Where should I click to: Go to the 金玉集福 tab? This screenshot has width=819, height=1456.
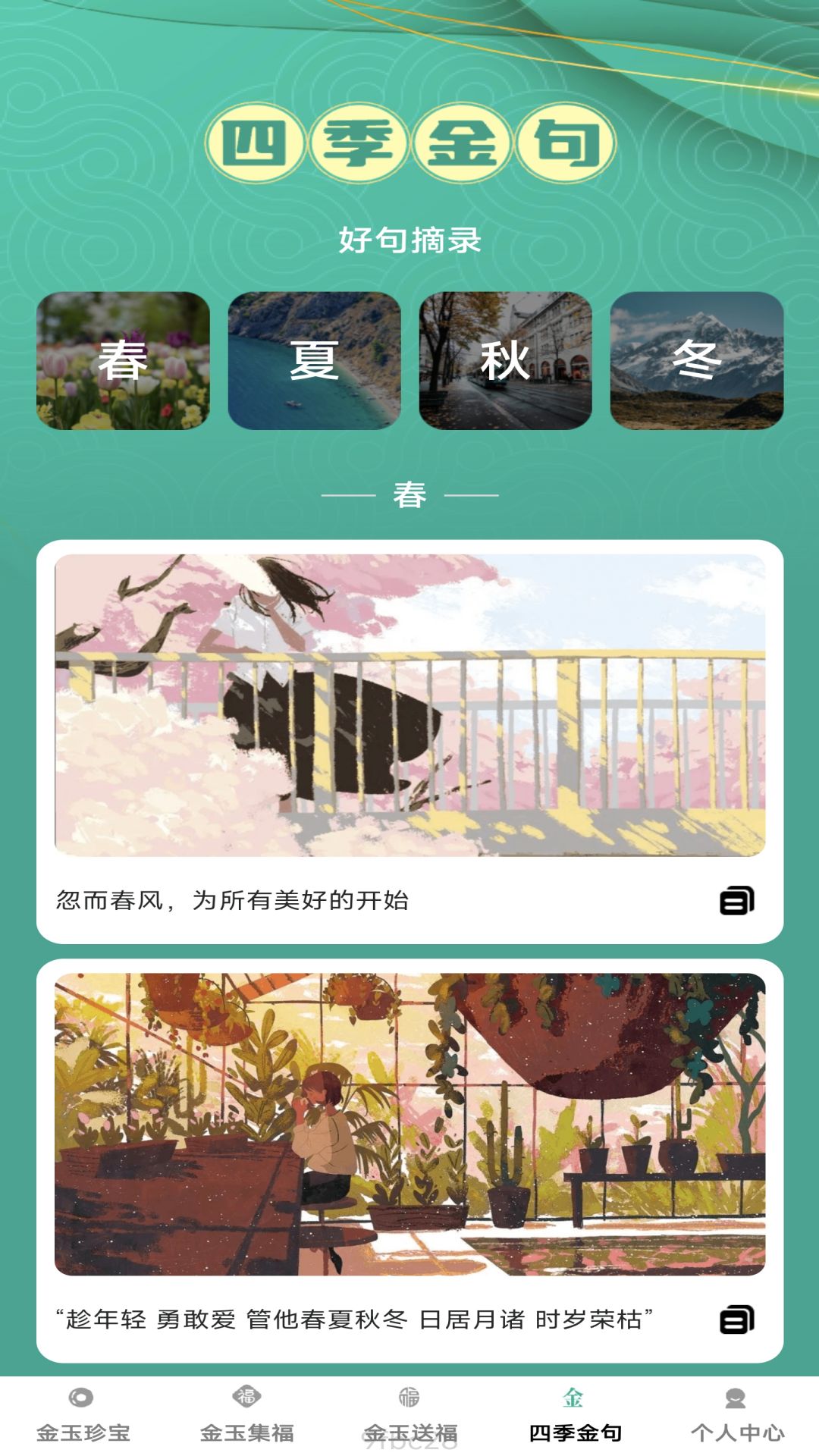246,1415
